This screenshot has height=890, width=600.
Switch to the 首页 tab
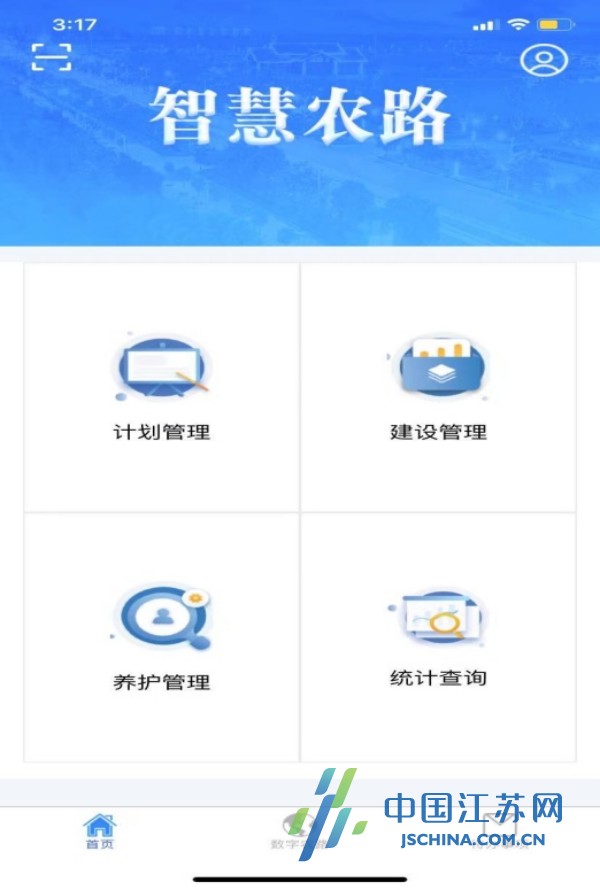[99, 832]
